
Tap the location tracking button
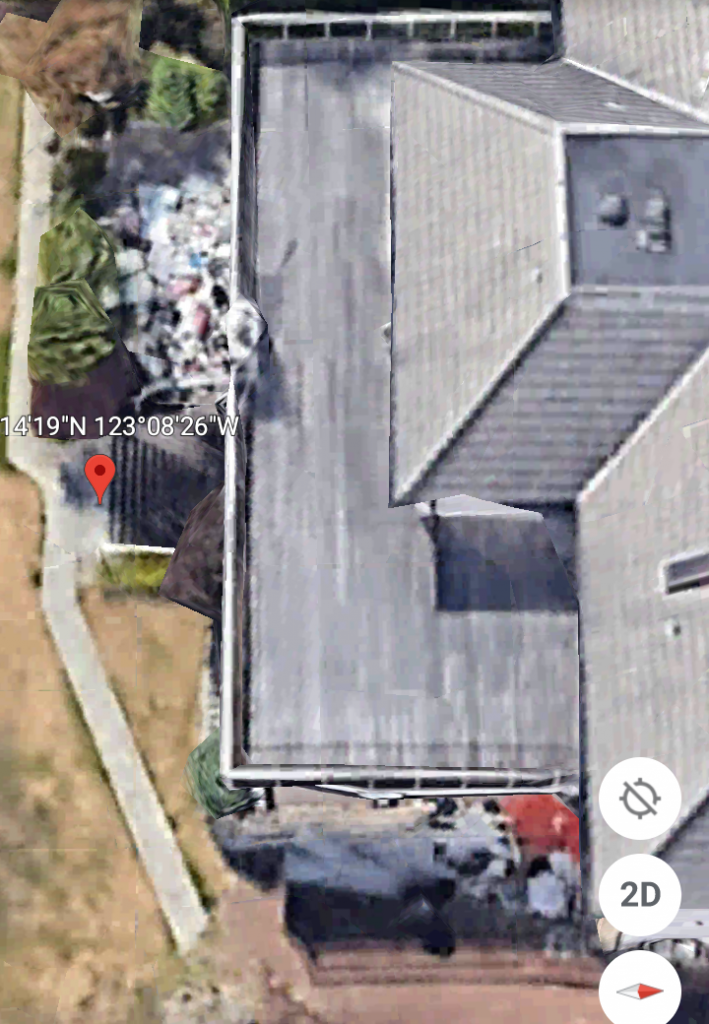coord(640,798)
